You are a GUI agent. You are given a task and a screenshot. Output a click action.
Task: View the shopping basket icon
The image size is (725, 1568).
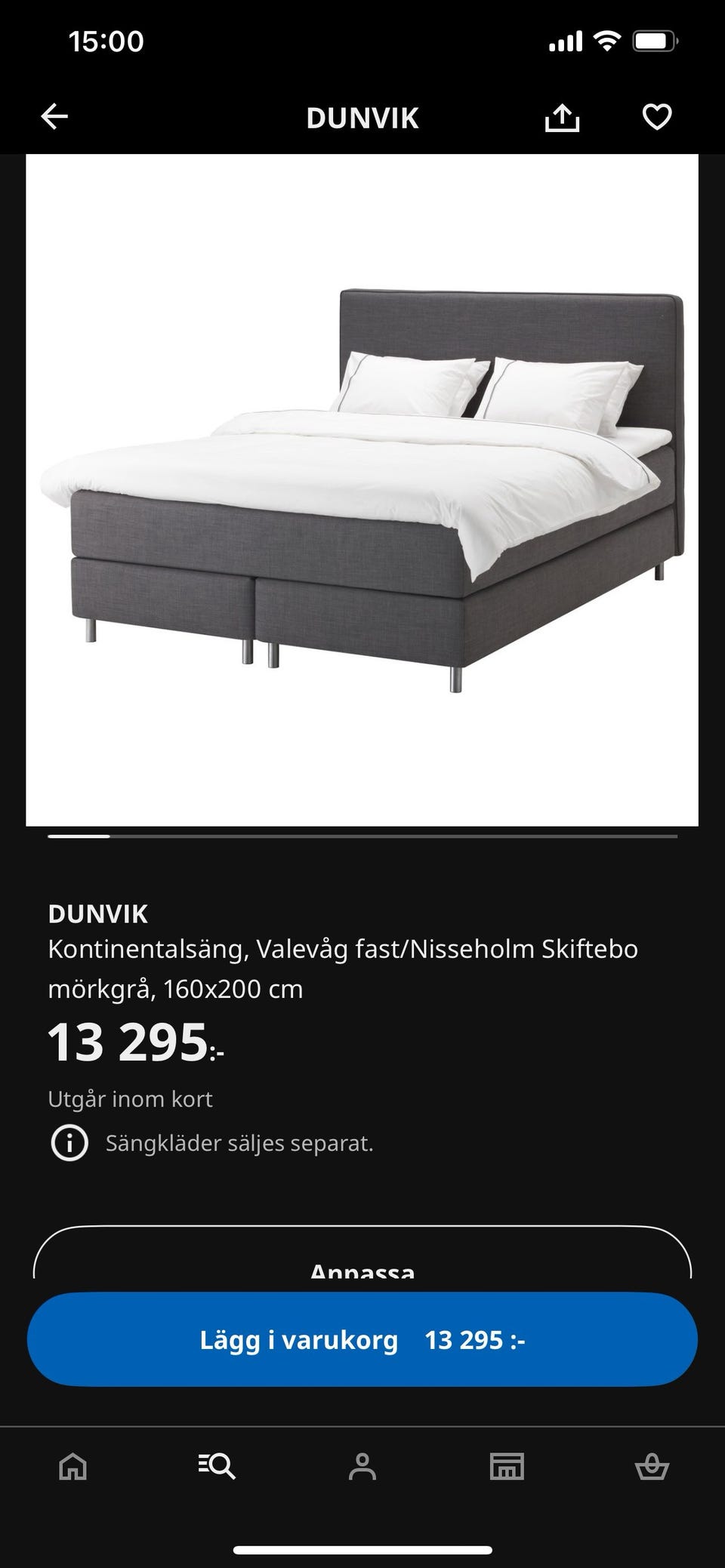(652, 1468)
